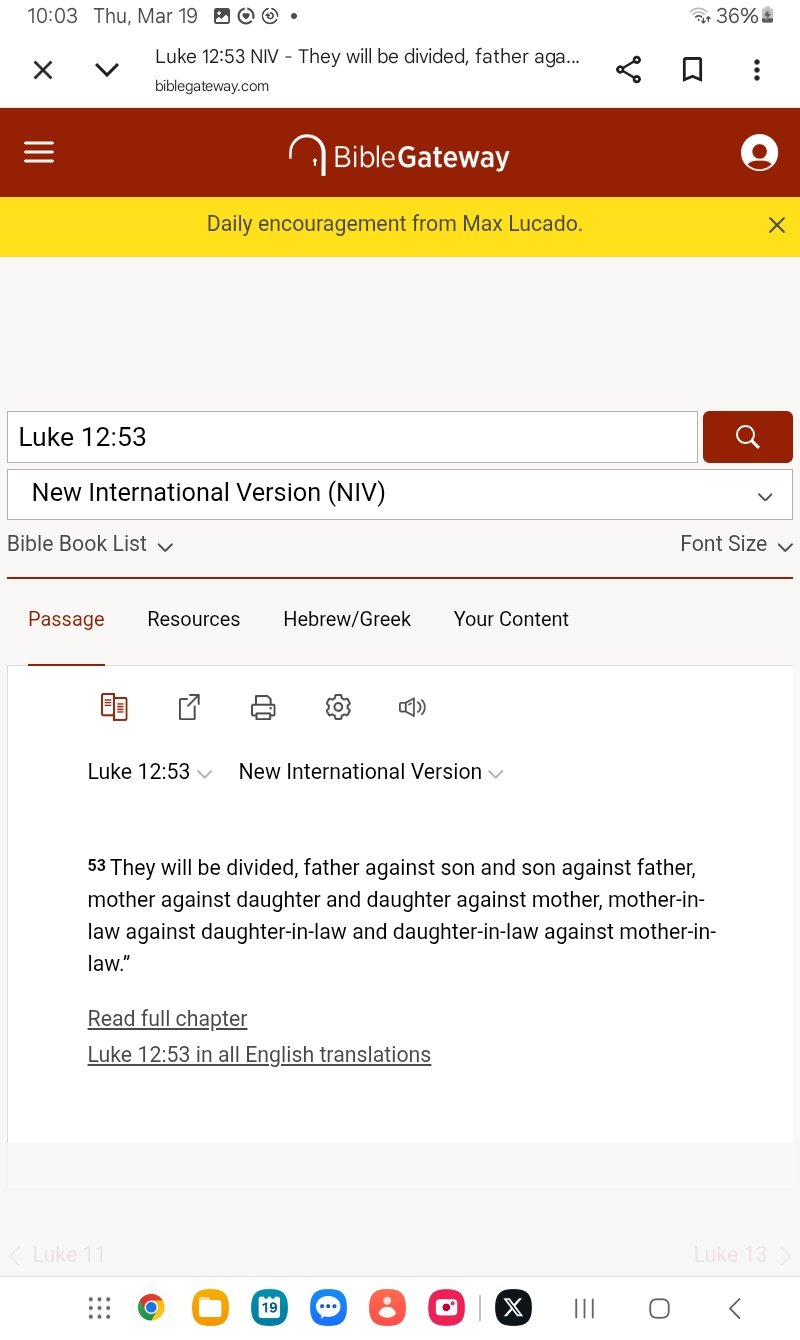The height and width of the screenshot is (1340, 800).
Task: Share this page via the share icon
Action: 628,70
